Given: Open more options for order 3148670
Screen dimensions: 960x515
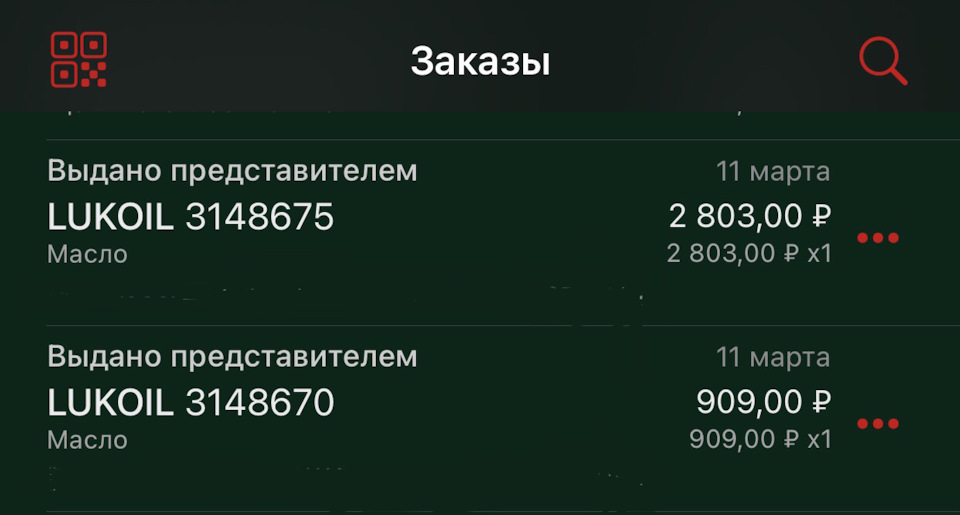Looking at the screenshot, I should click(878, 424).
